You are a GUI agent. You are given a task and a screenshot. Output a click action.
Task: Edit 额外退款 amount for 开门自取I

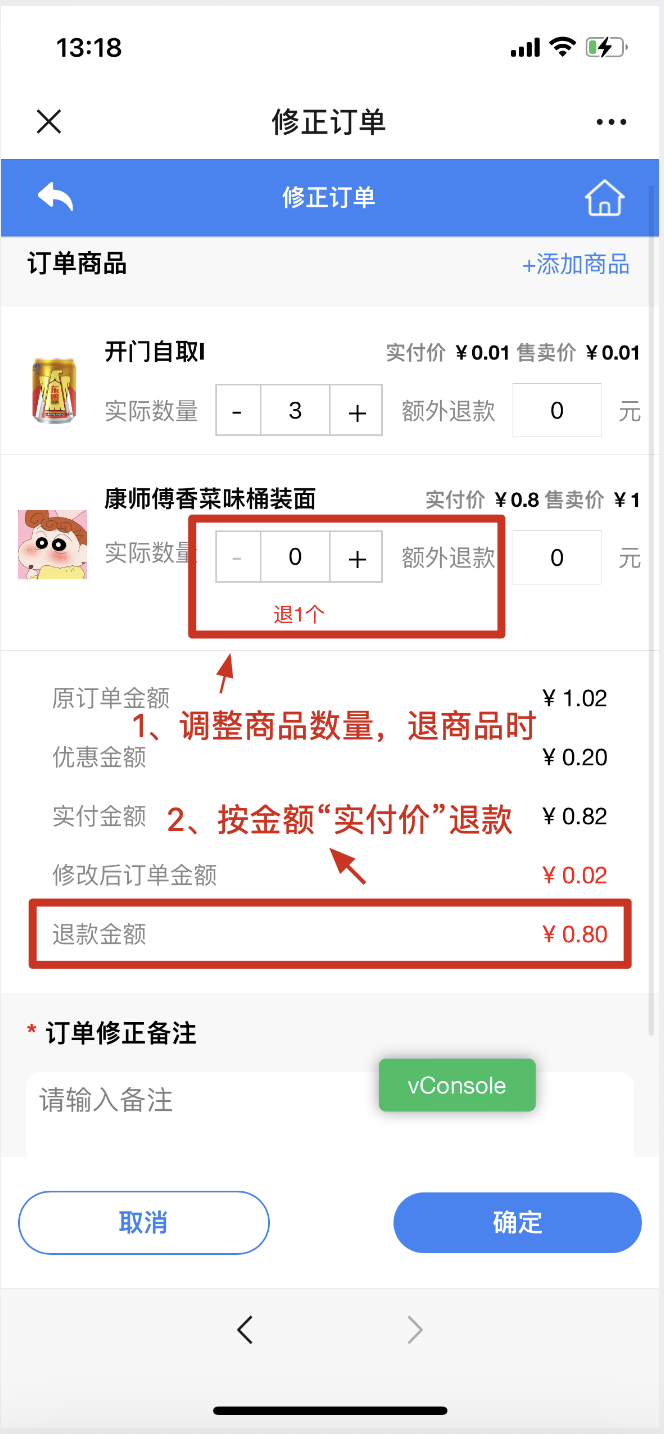coord(557,411)
